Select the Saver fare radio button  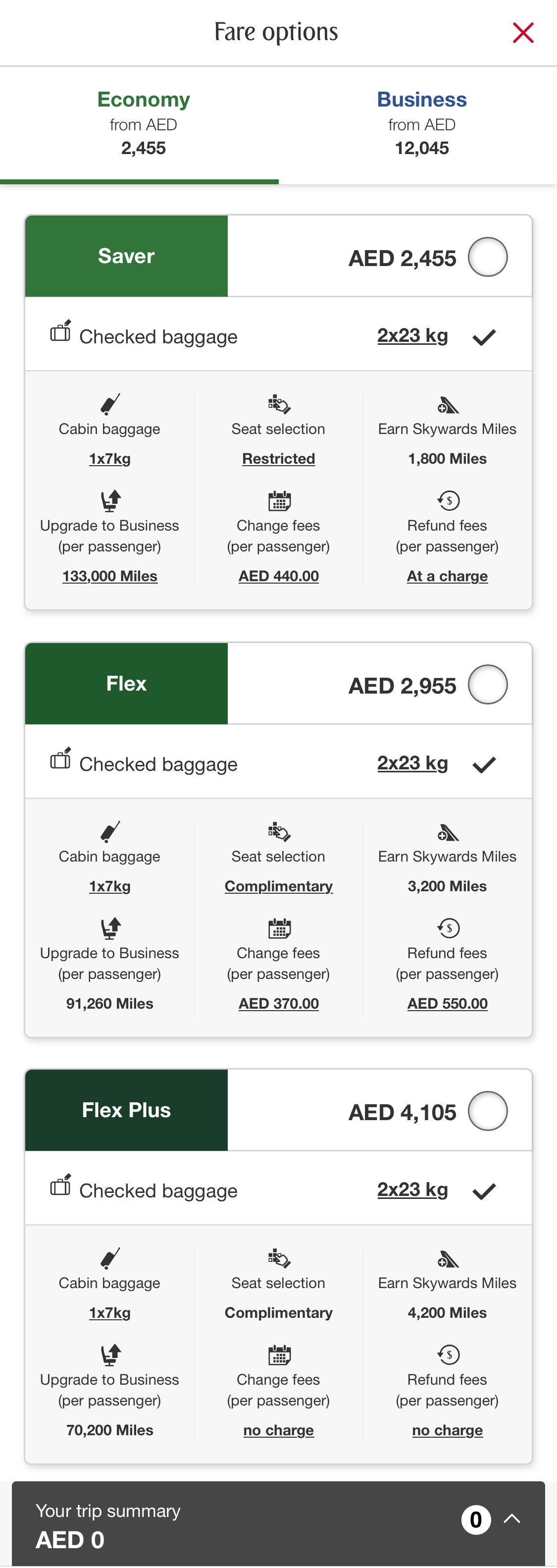[x=487, y=256]
